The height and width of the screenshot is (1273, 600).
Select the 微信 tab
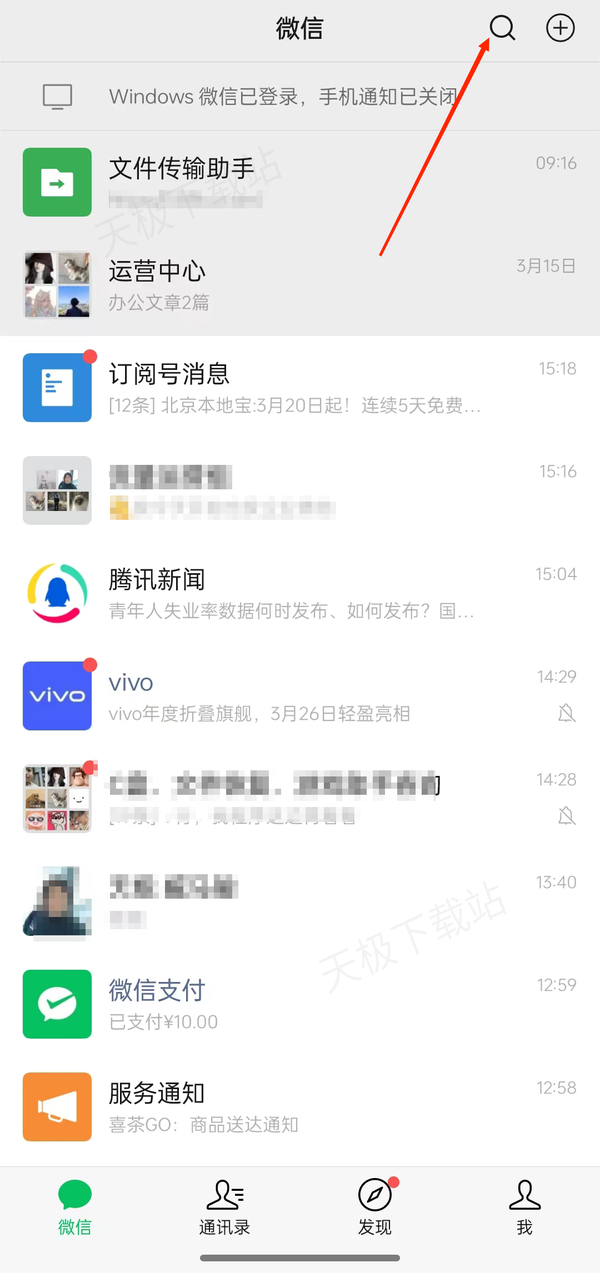click(75, 1207)
